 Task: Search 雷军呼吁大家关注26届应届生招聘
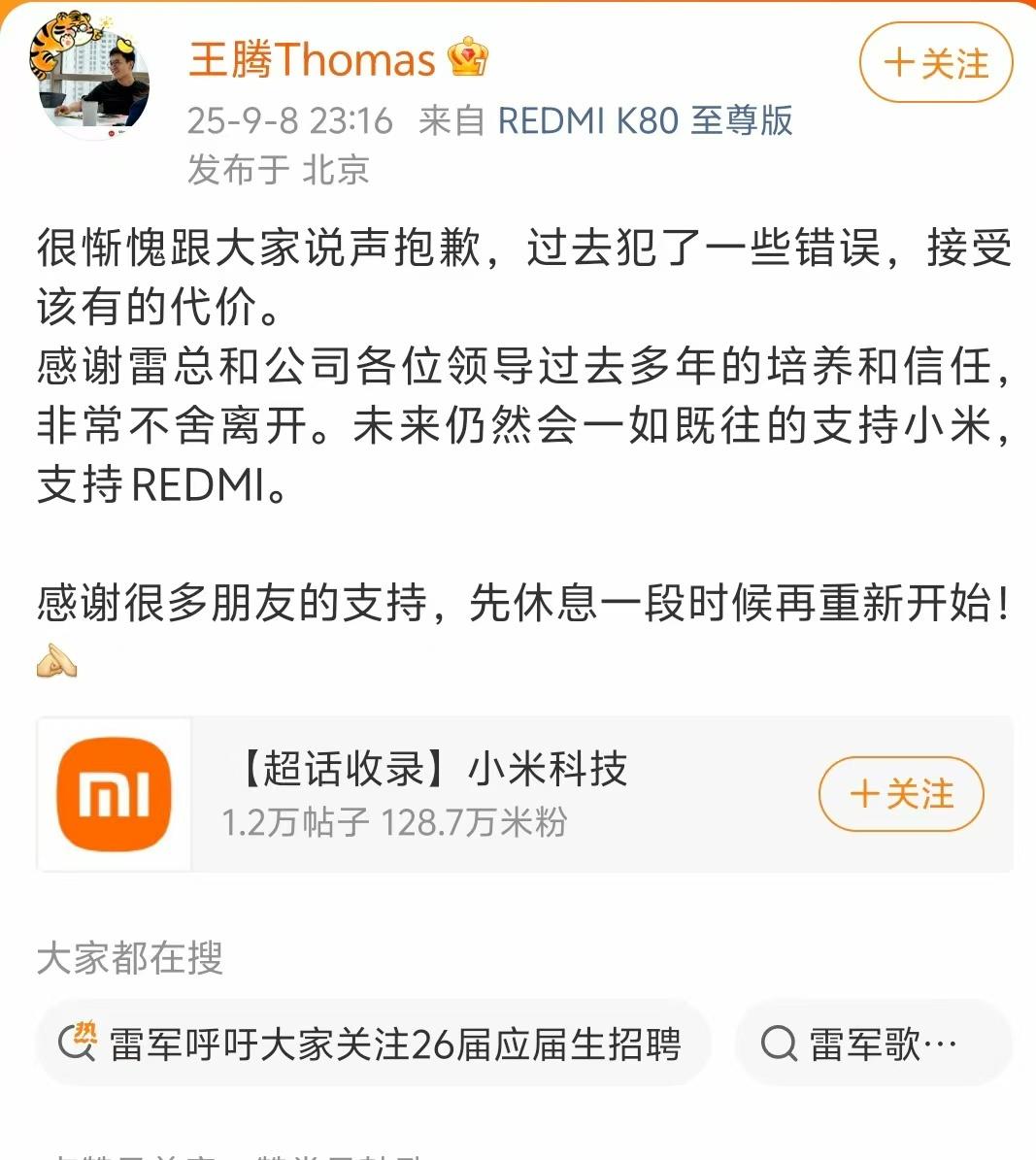pyautogui.click(x=374, y=1044)
